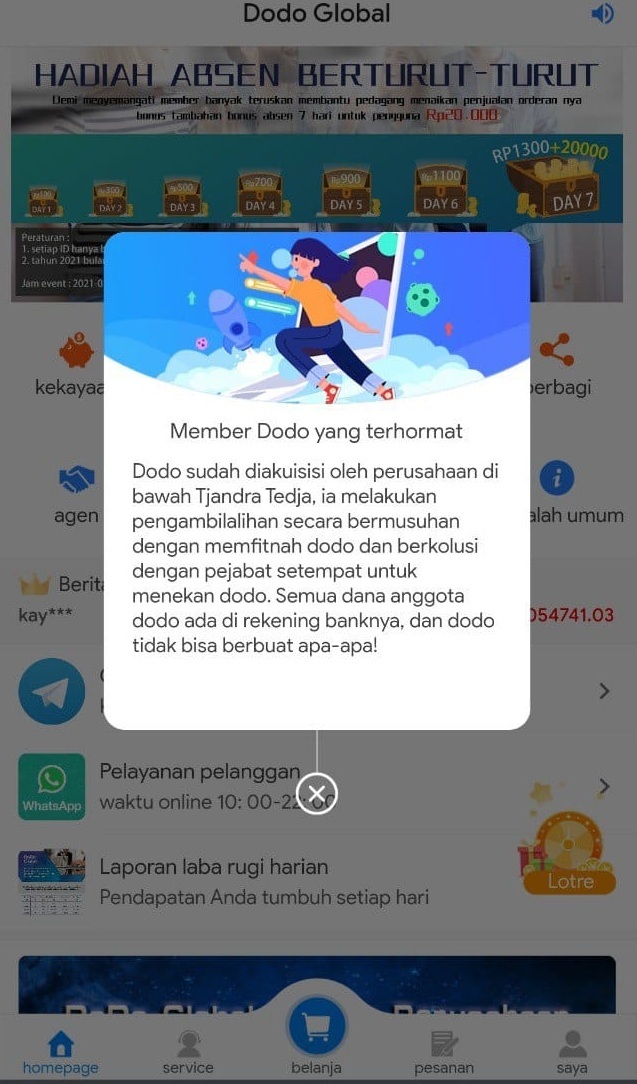Open the kekayaan piggy bank icon

(x=76, y=351)
